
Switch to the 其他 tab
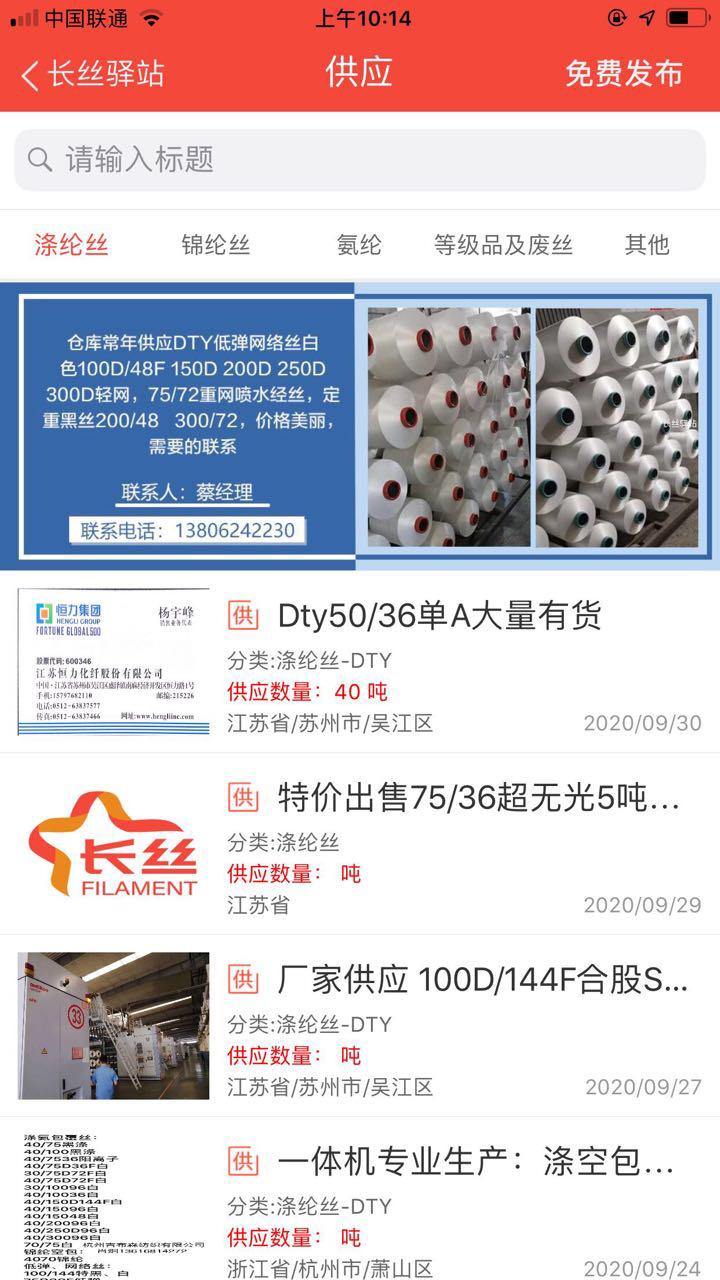(x=647, y=245)
